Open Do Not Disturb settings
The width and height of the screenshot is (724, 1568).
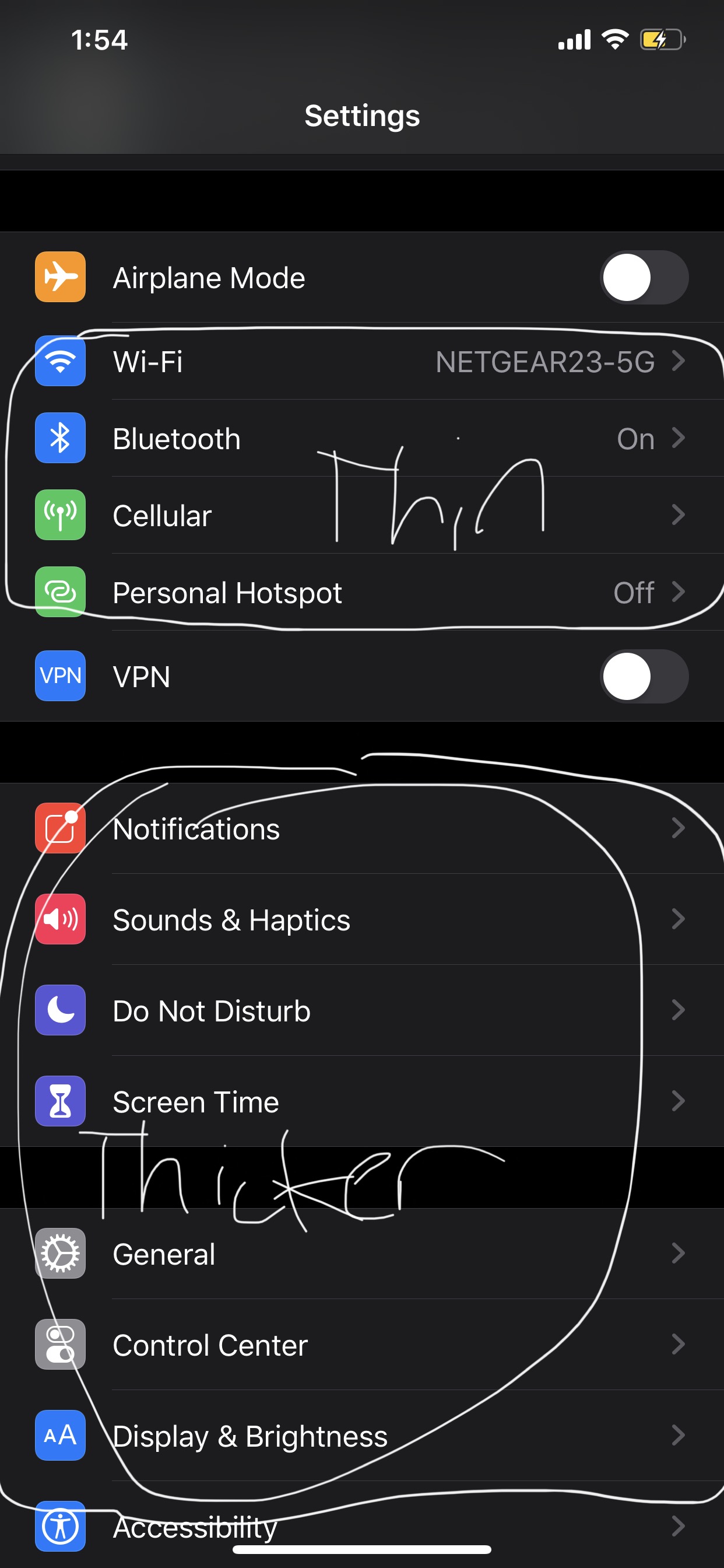[362, 1010]
